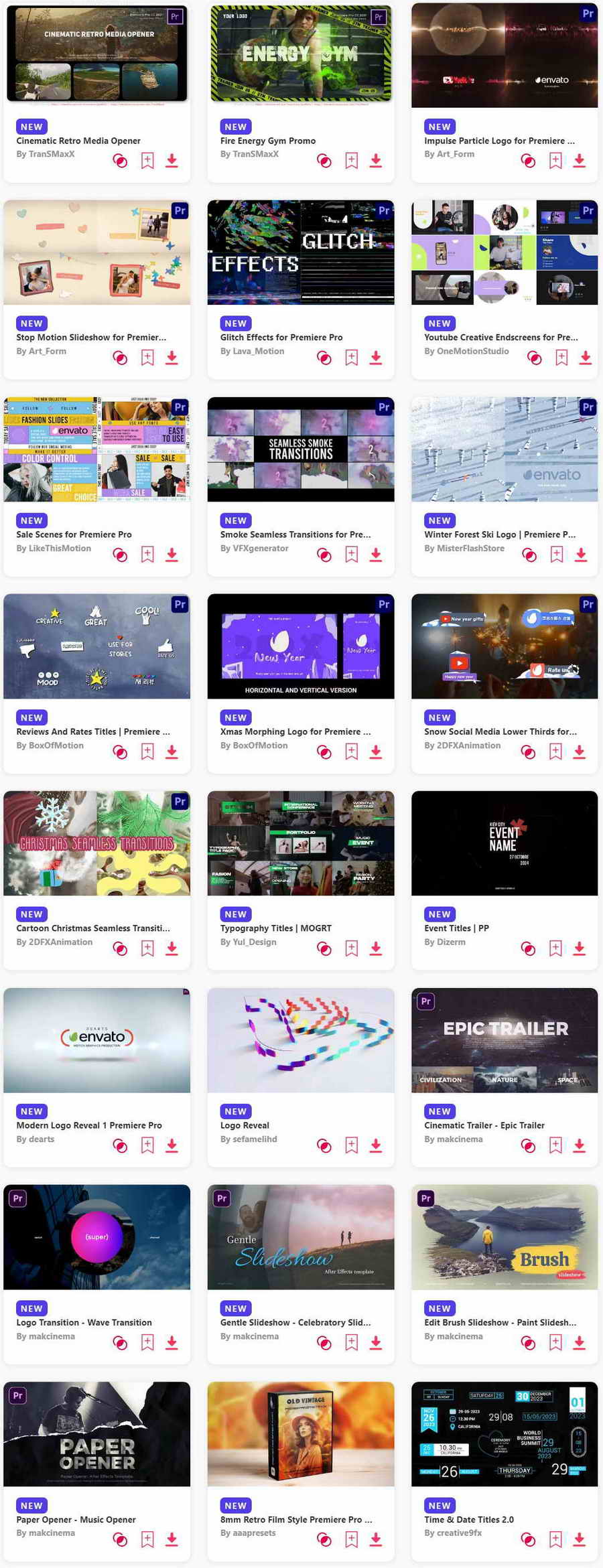This screenshot has height=1568, width=603.
Task: Open Glitch Effects for Premiere Pro thumbnail
Action: click(300, 252)
